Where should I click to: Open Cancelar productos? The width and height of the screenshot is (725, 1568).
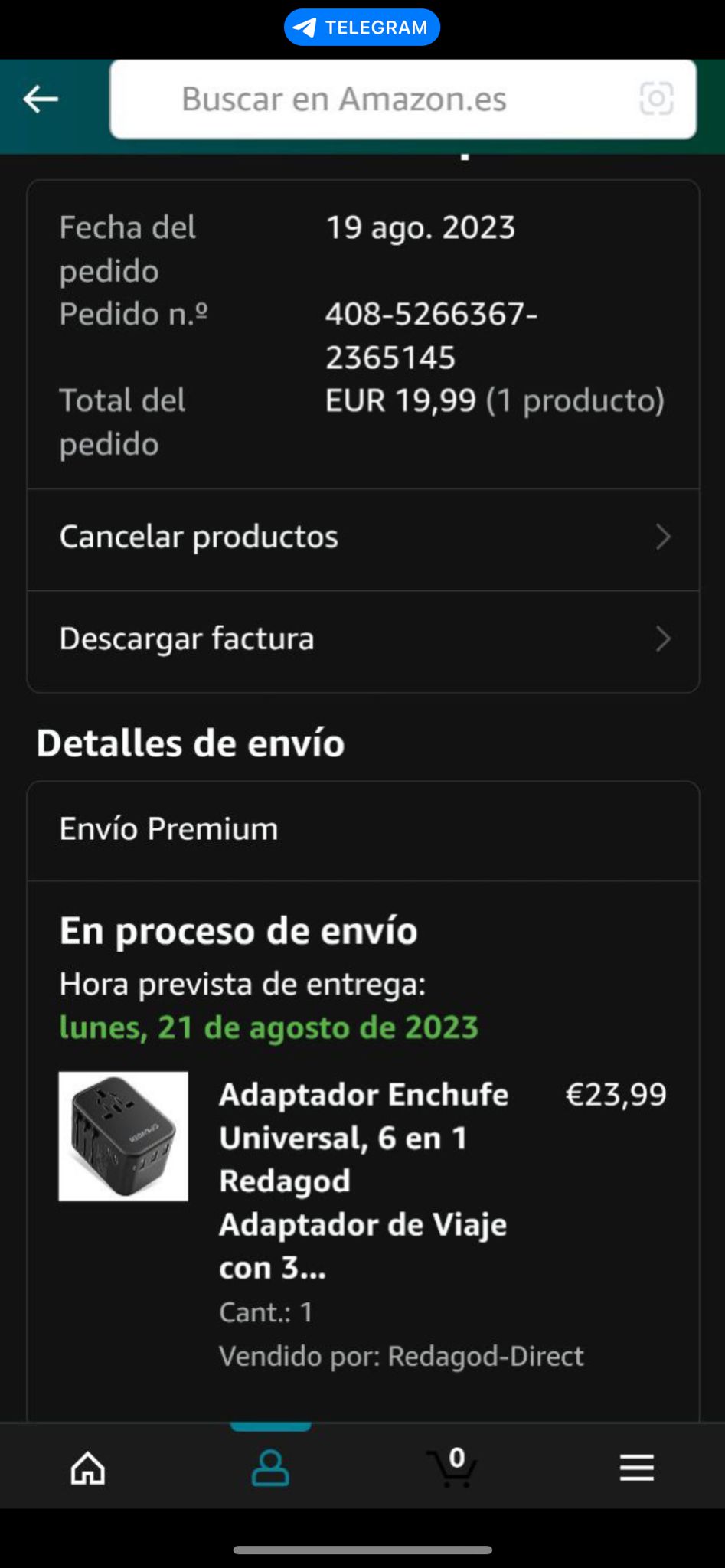(x=363, y=538)
